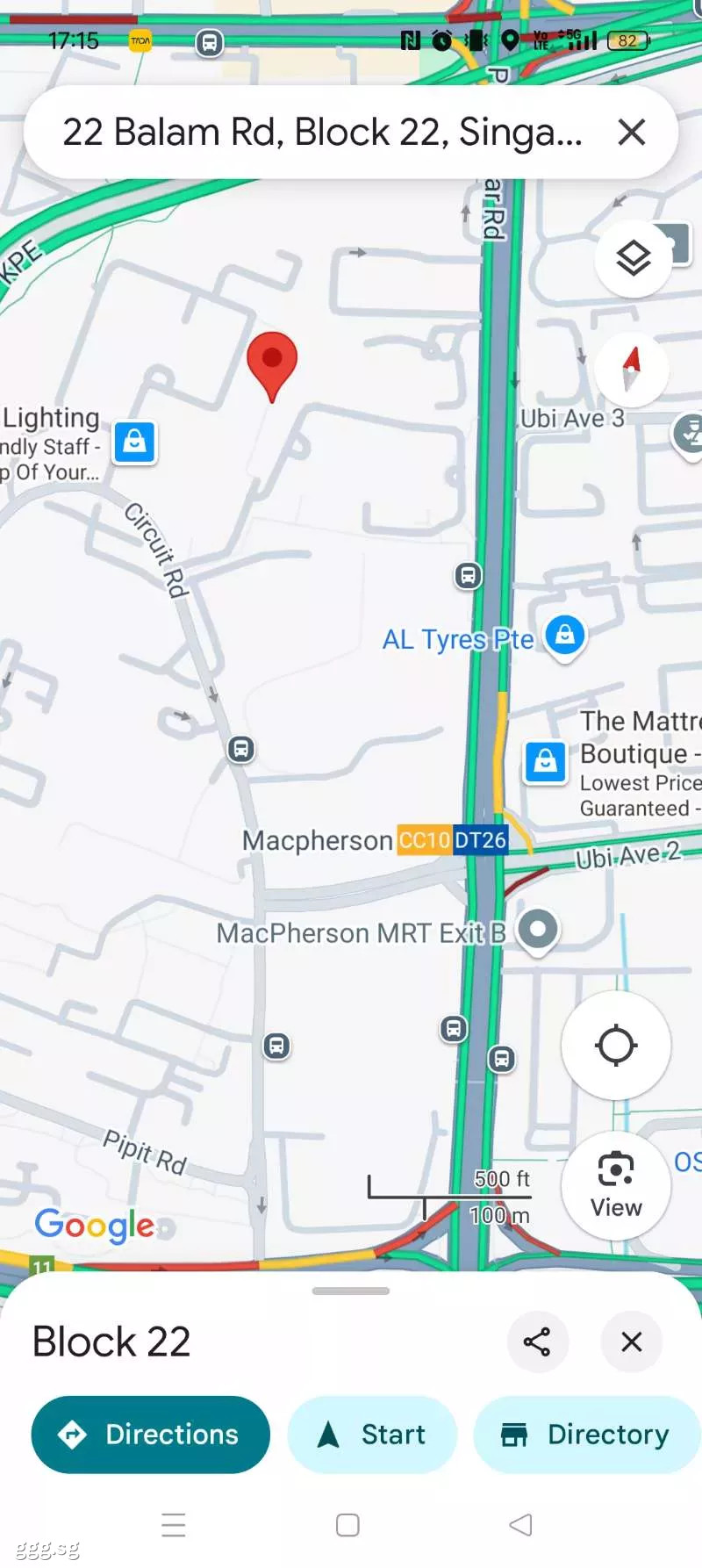The image size is (702, 1568).
Task: Go to home via system home button
Action: click(348, 1525)
